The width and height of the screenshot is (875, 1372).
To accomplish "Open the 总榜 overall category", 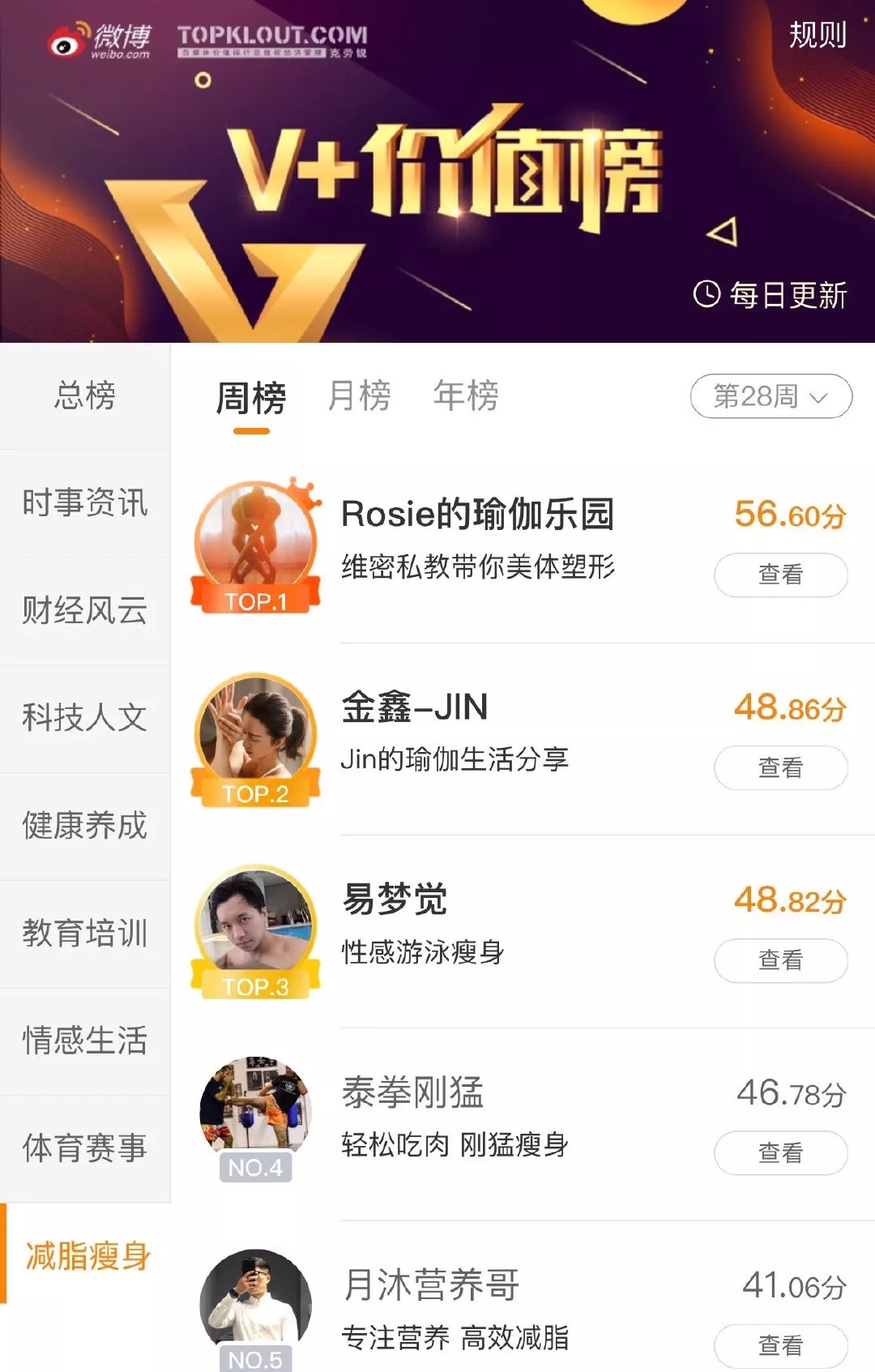I will 85,396.
